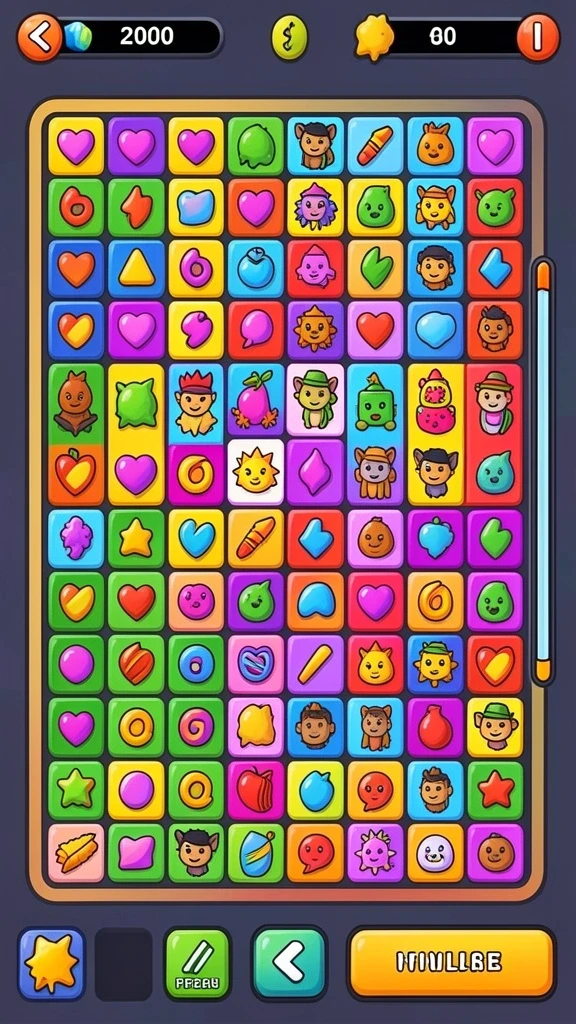Select the purple diamond on purple tile
The height and width of the screenshot is (1024, 576).
pyautogui.click(x=315, y=472)
